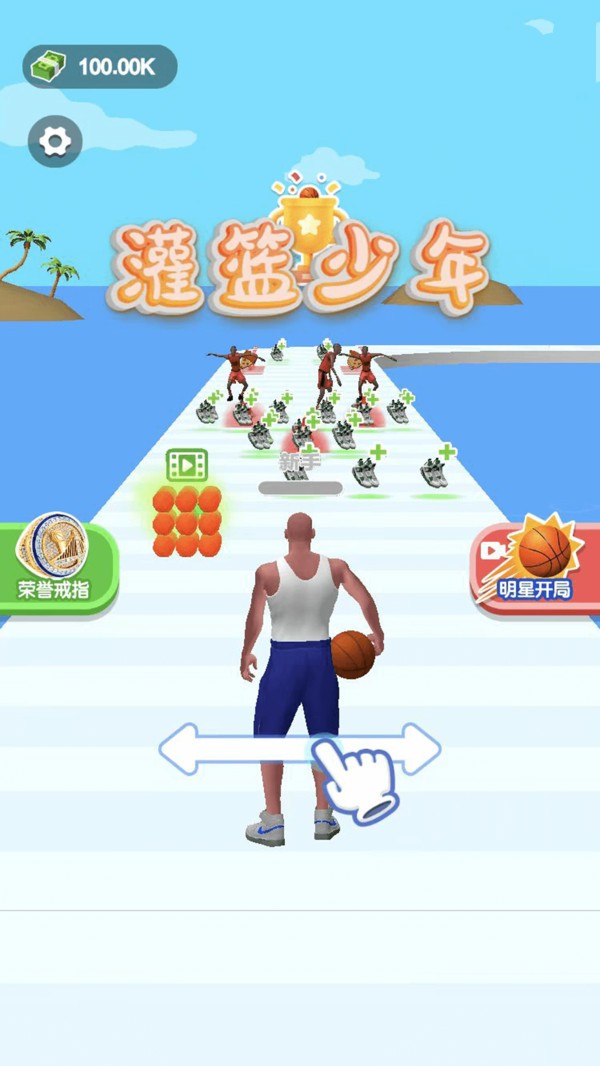Tap the 明星开局 star start button
600x1066 pixels.
(536, 564)
